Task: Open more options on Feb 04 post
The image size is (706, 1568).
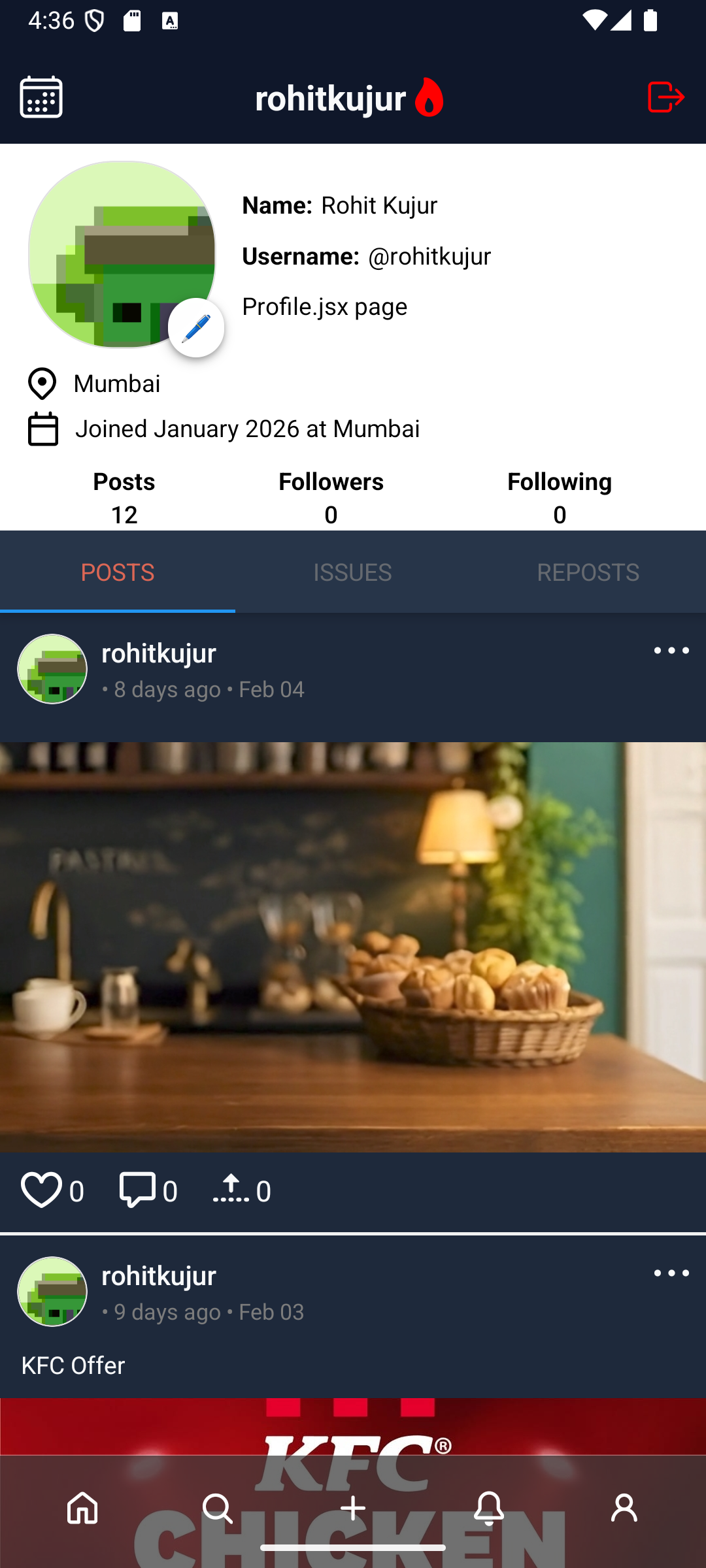Action: point(671,651)
